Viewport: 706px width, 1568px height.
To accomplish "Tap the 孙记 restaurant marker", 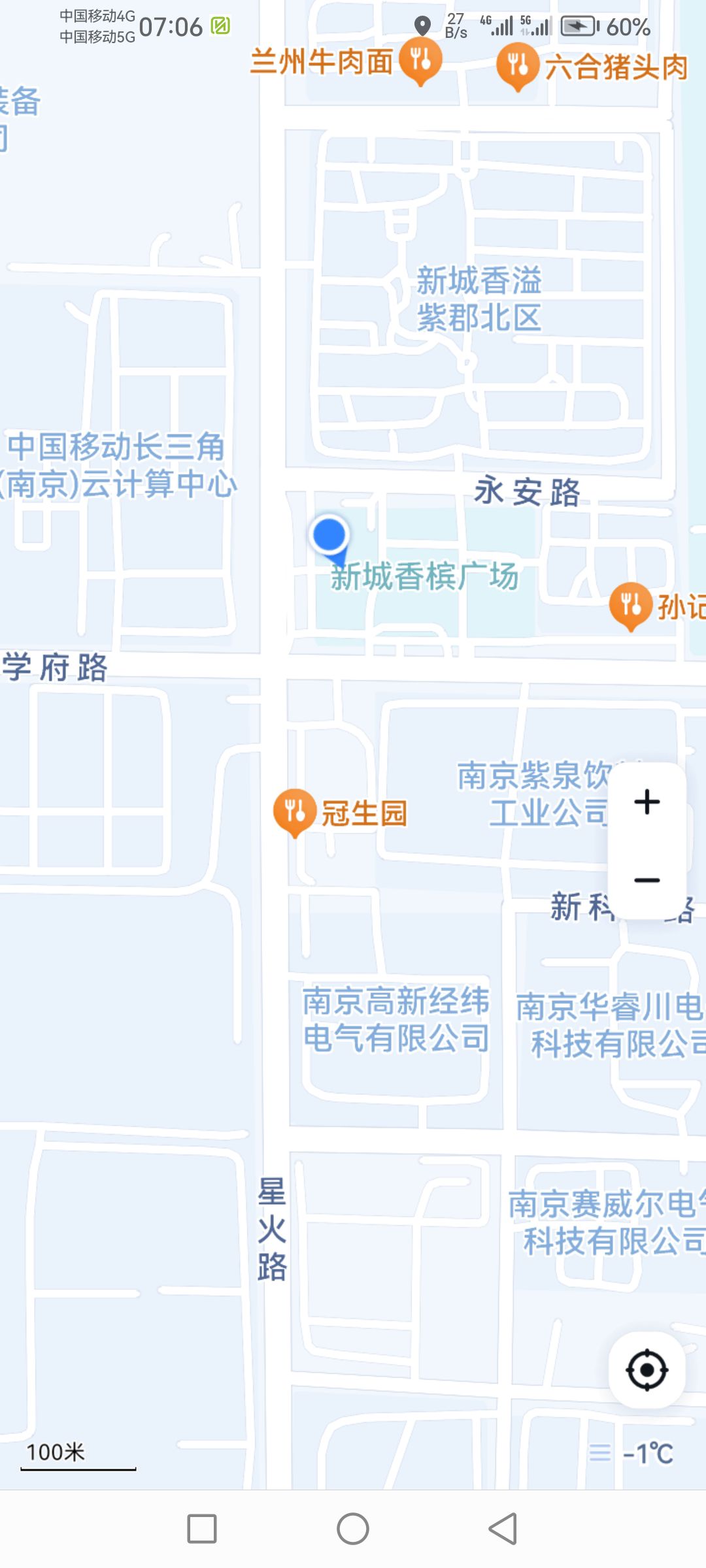I will [x=631, y=605].
